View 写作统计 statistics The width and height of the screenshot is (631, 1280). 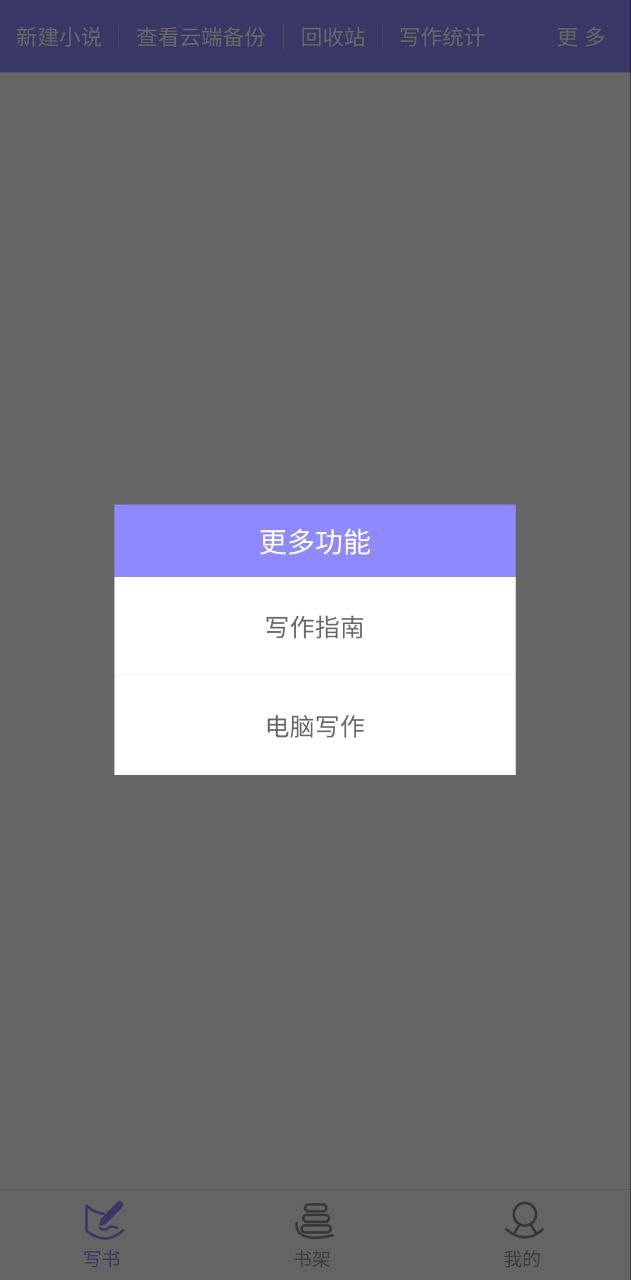[x=442, y=37]
